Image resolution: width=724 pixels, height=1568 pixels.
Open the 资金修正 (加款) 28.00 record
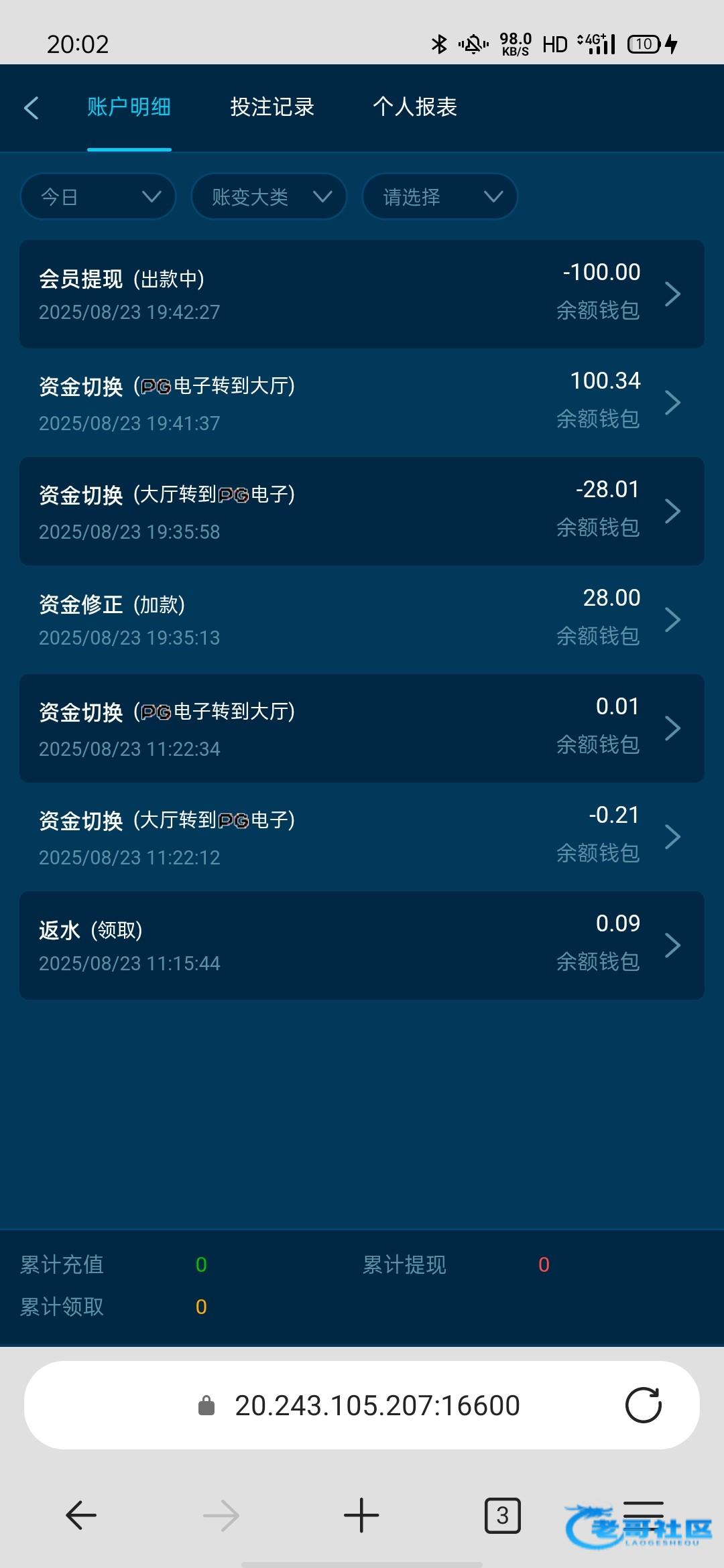click(362, 619)
